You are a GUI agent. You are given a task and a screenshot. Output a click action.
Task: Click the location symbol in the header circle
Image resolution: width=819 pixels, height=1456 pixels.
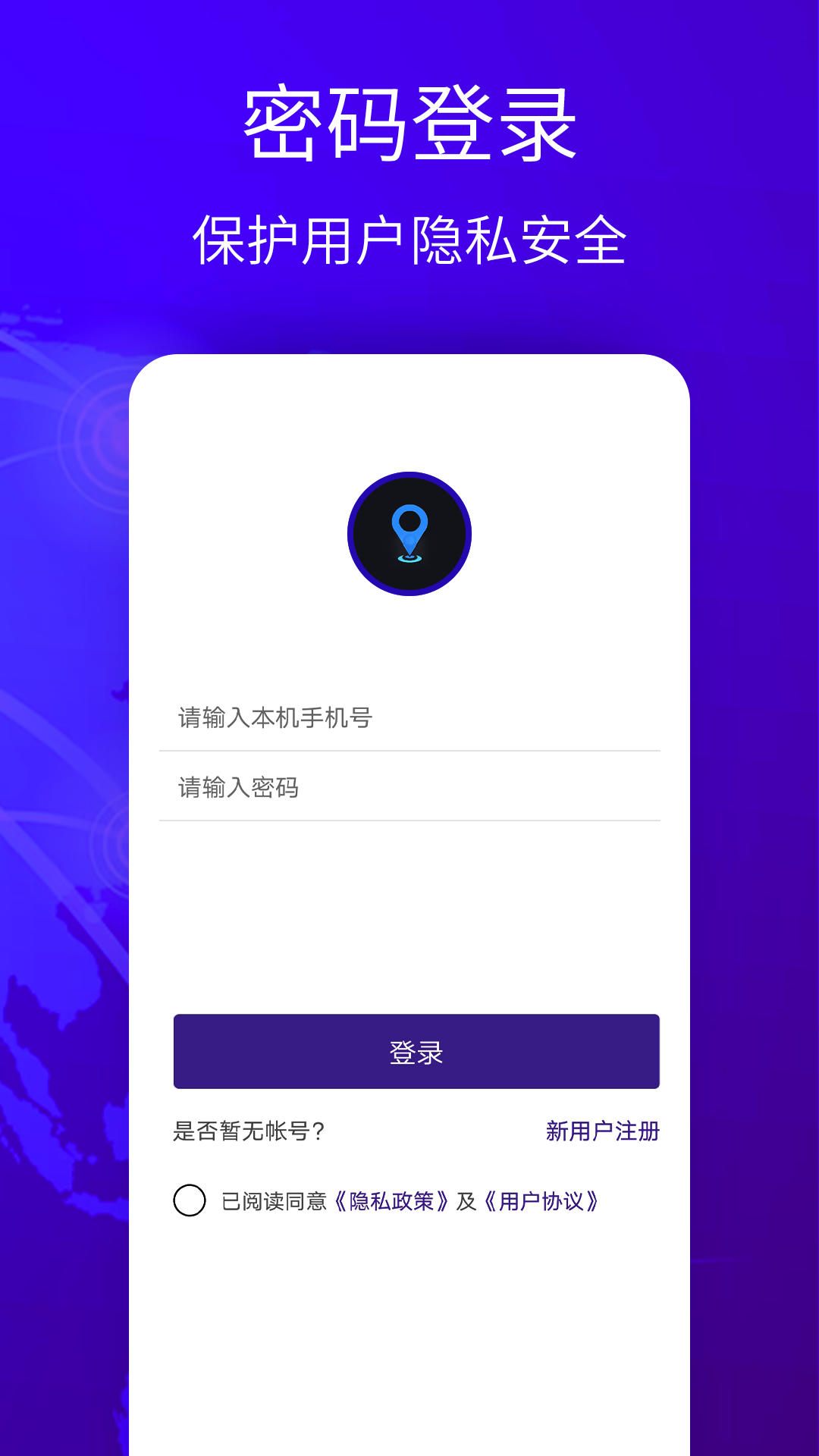pyautogui.click(x=409, y=532)
